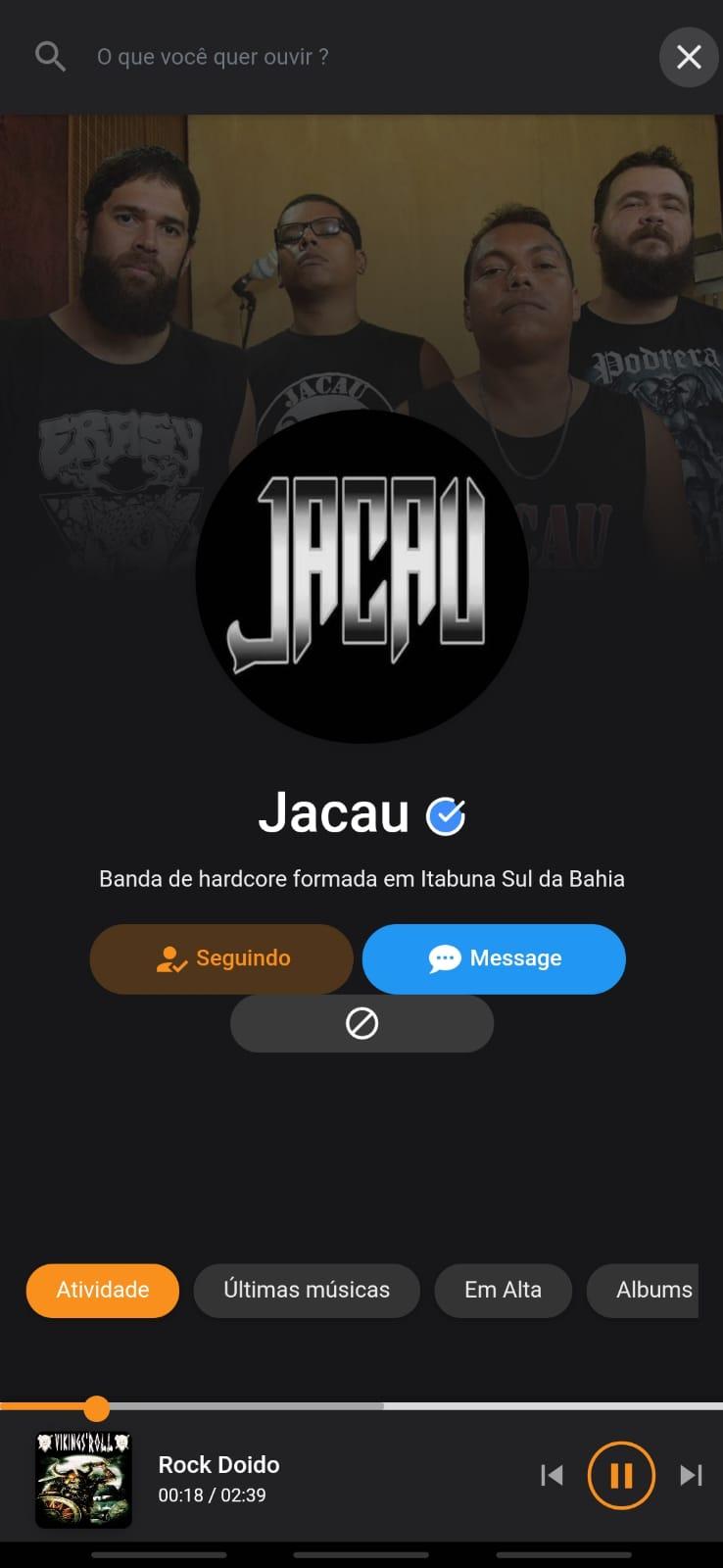Screen dimensions: 723x1568
Task: Select the Atividade tab
Action: (103, 1290)
